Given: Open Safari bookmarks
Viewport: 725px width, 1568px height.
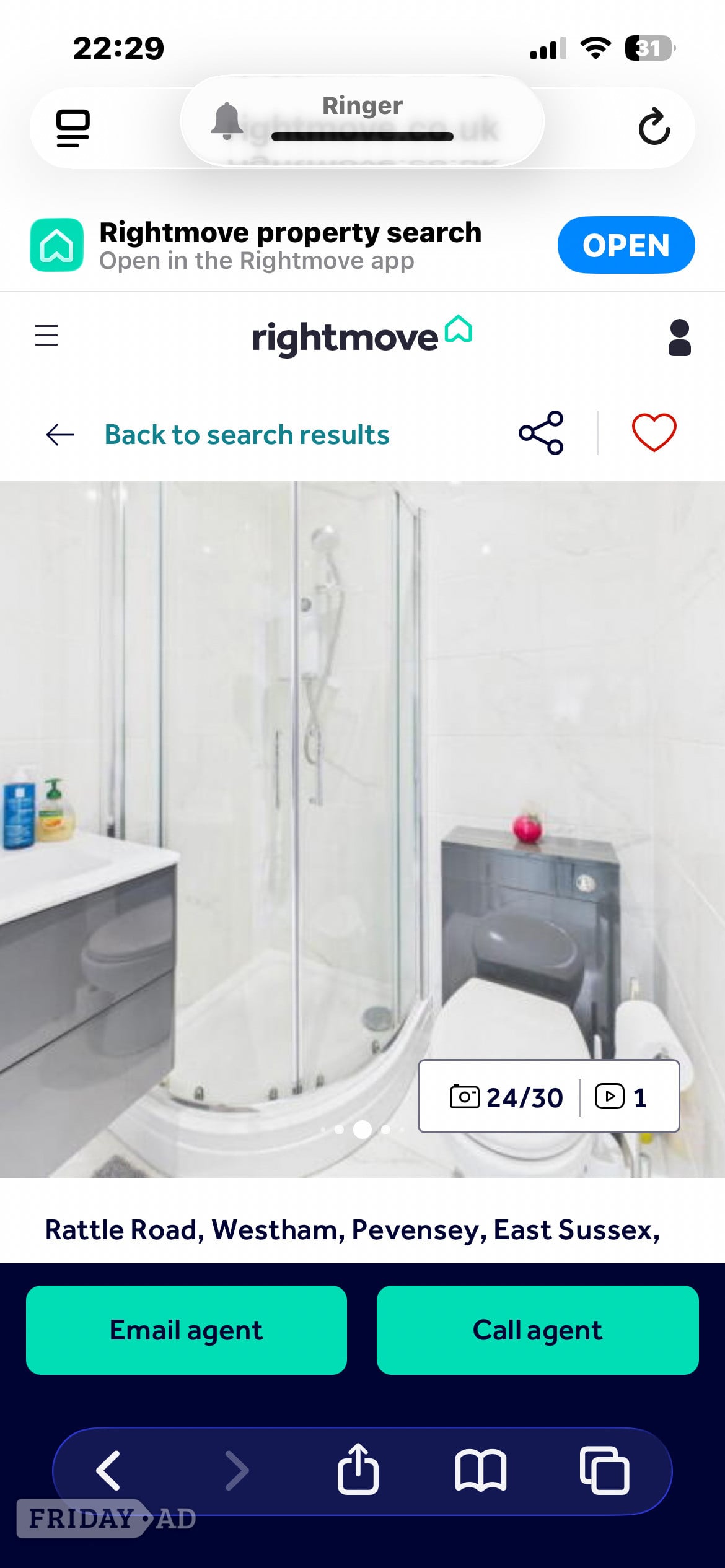Looking at the screenshot, I should 481,1470.
